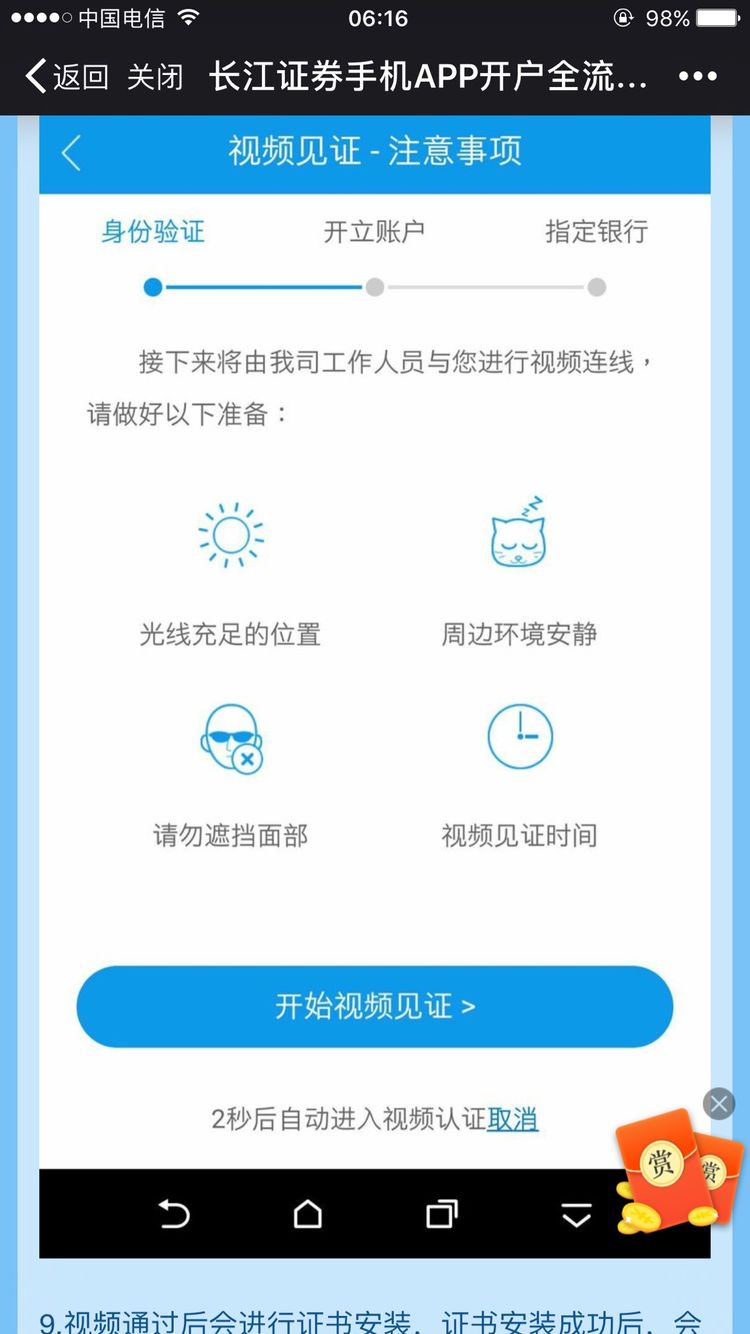
Task: Close the page with 关闭
Action: pyautogui.click(x=155, y=77)
